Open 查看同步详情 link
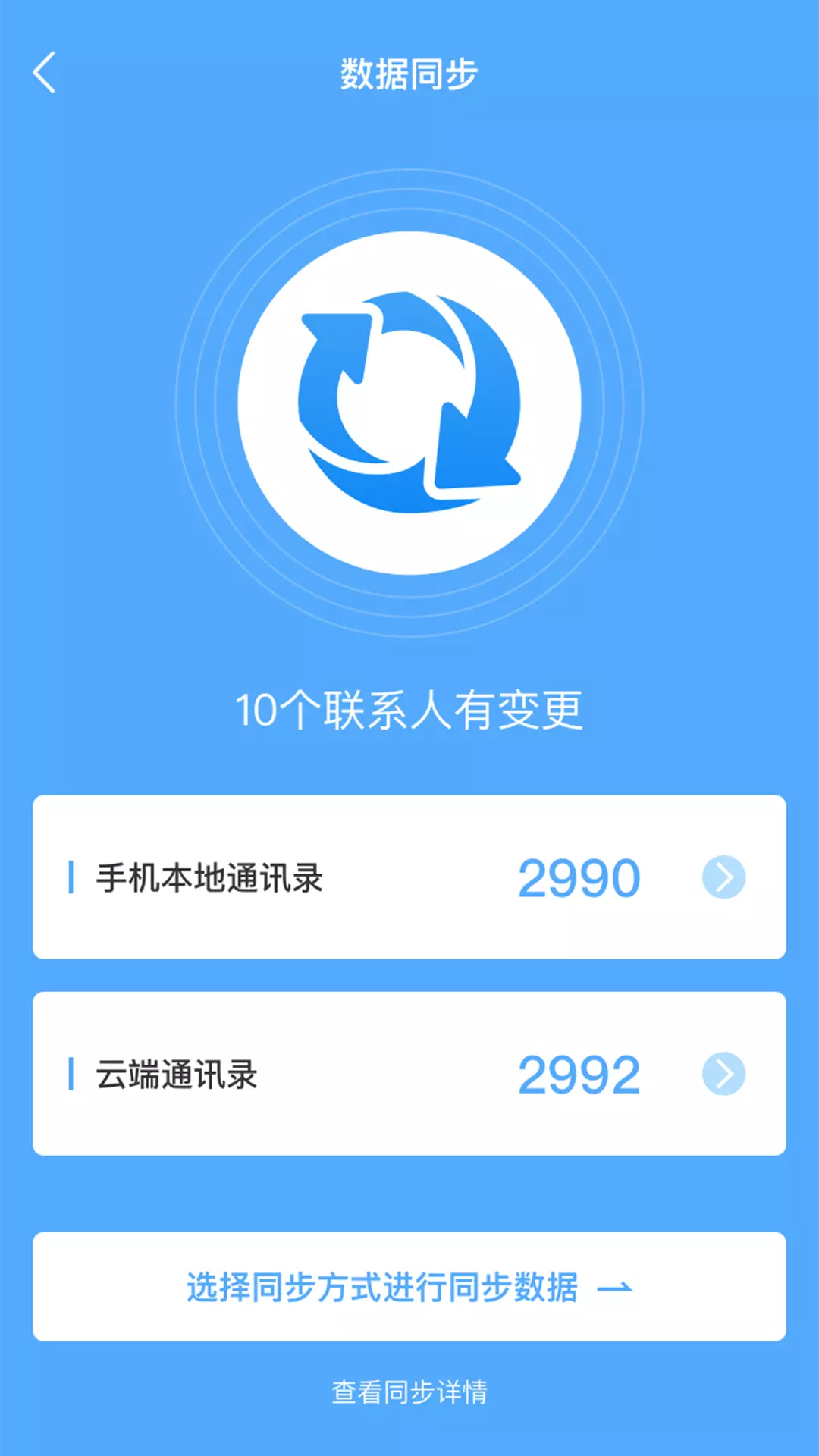 (409, 1392)
